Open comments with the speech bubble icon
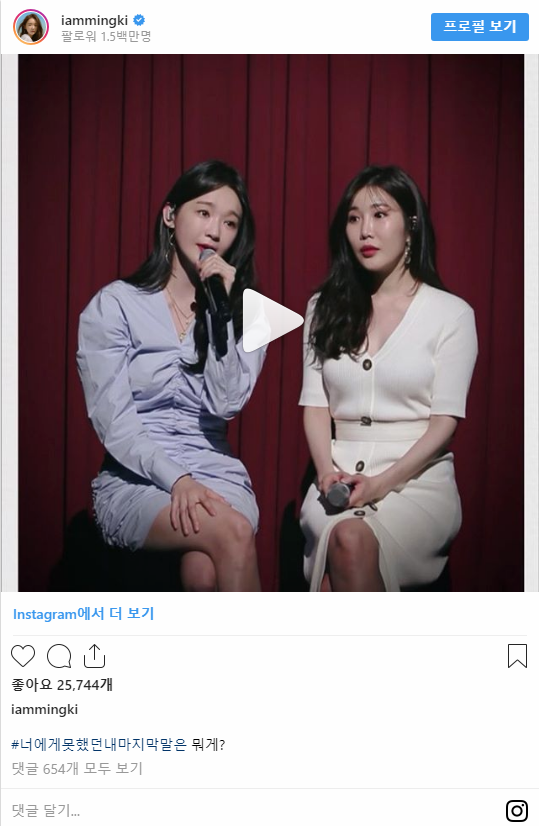539x826 pixels. (59, 656)
